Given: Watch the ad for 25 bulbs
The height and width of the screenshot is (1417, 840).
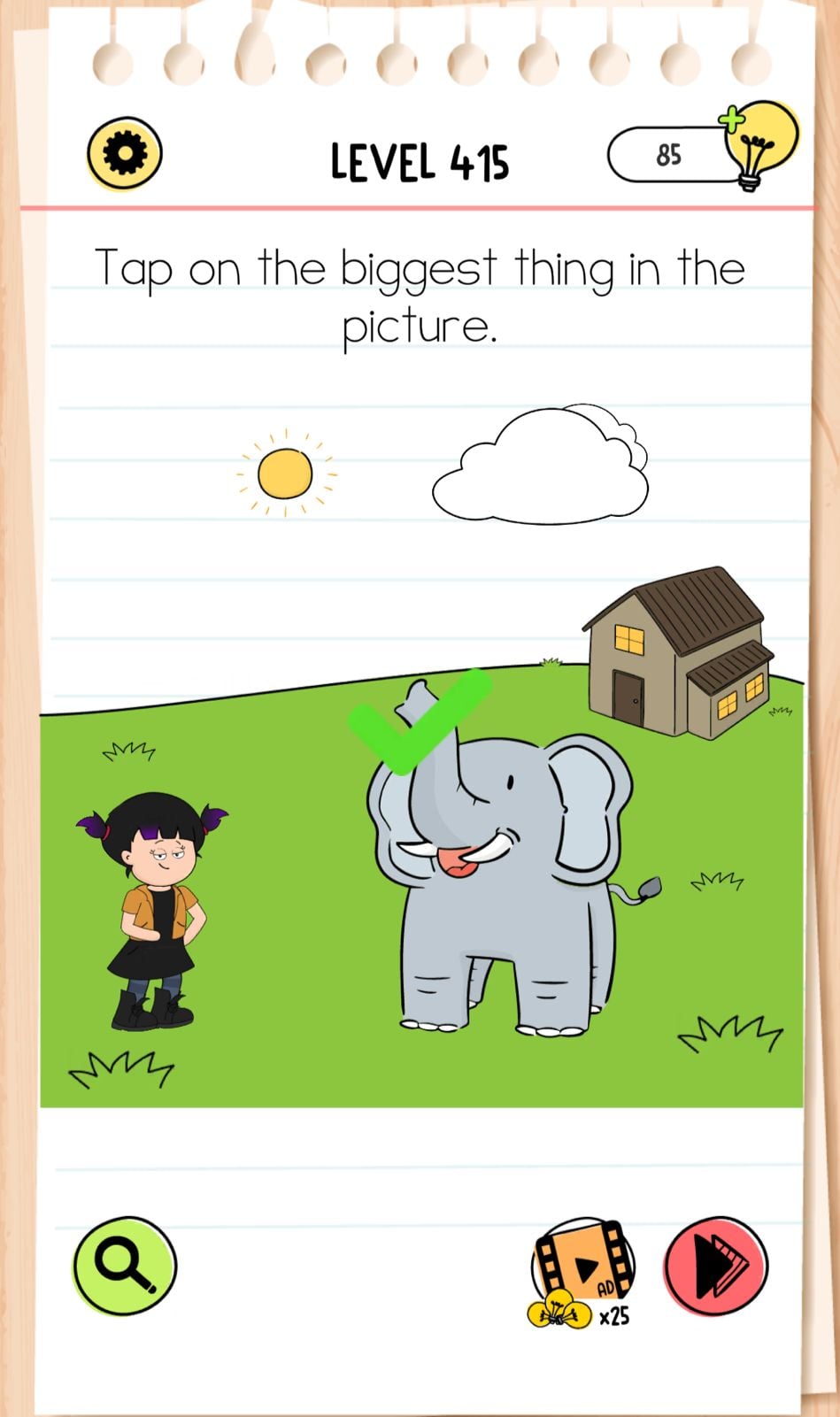Looking at the screenshot, I should point(583,1268).
